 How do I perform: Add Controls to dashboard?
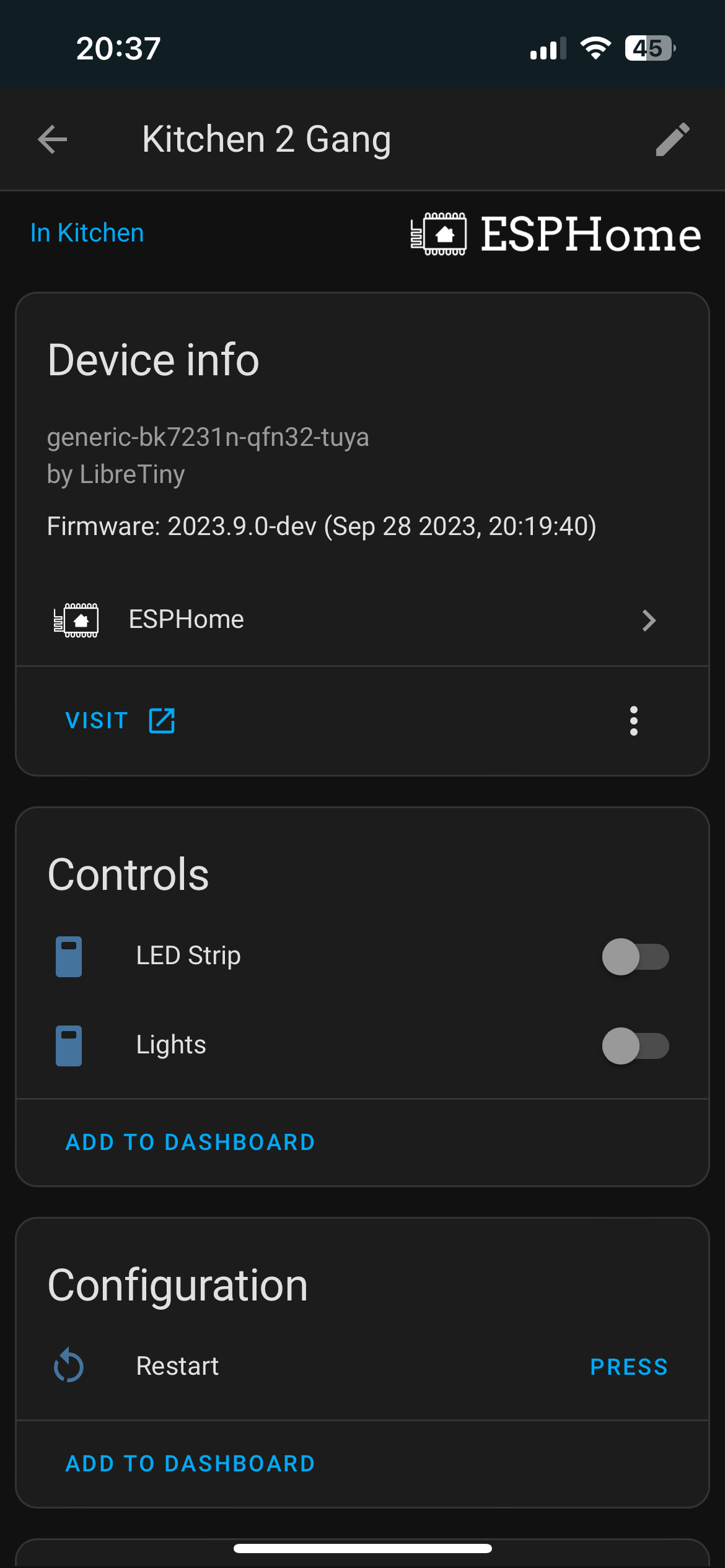click(190, 1143)
